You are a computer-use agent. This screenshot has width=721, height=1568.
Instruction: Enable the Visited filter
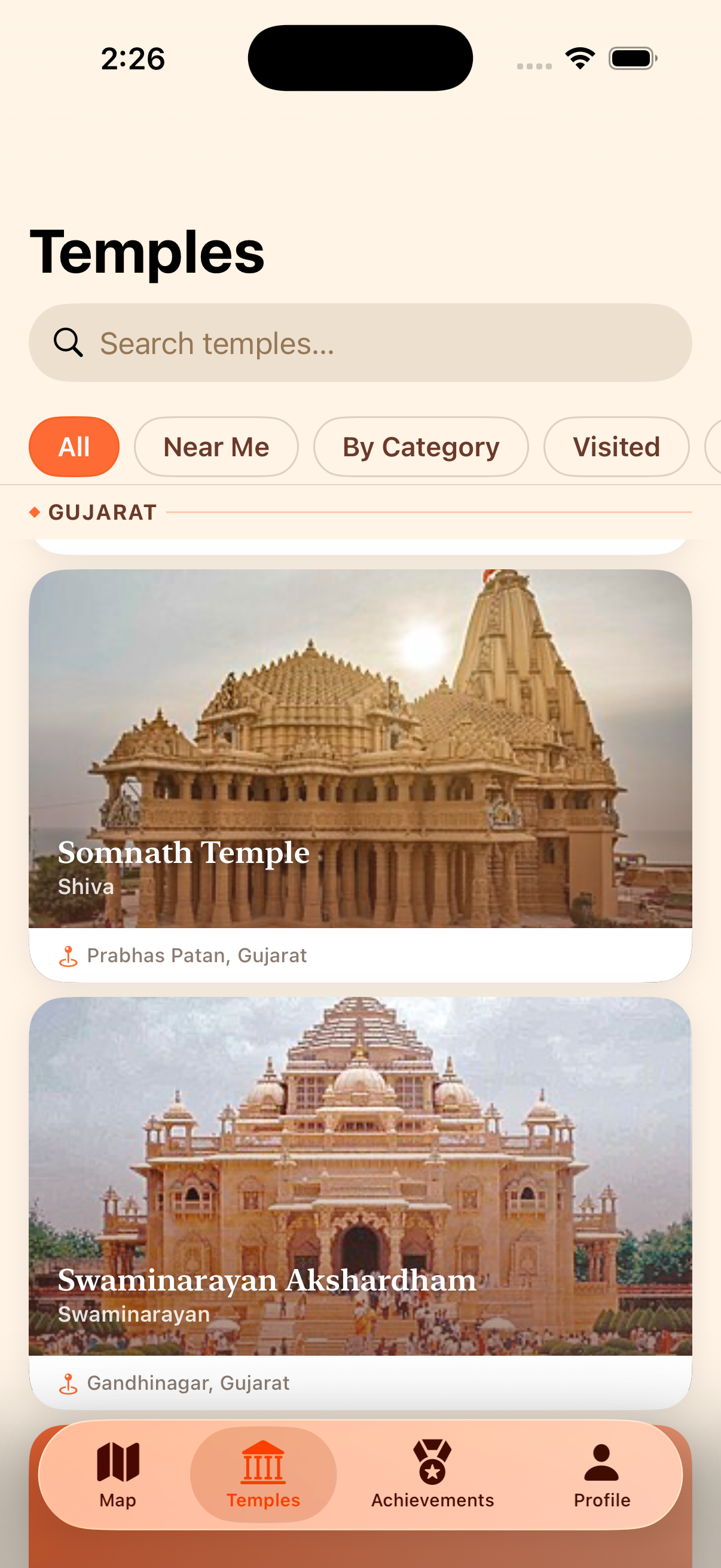coord(616,446)
